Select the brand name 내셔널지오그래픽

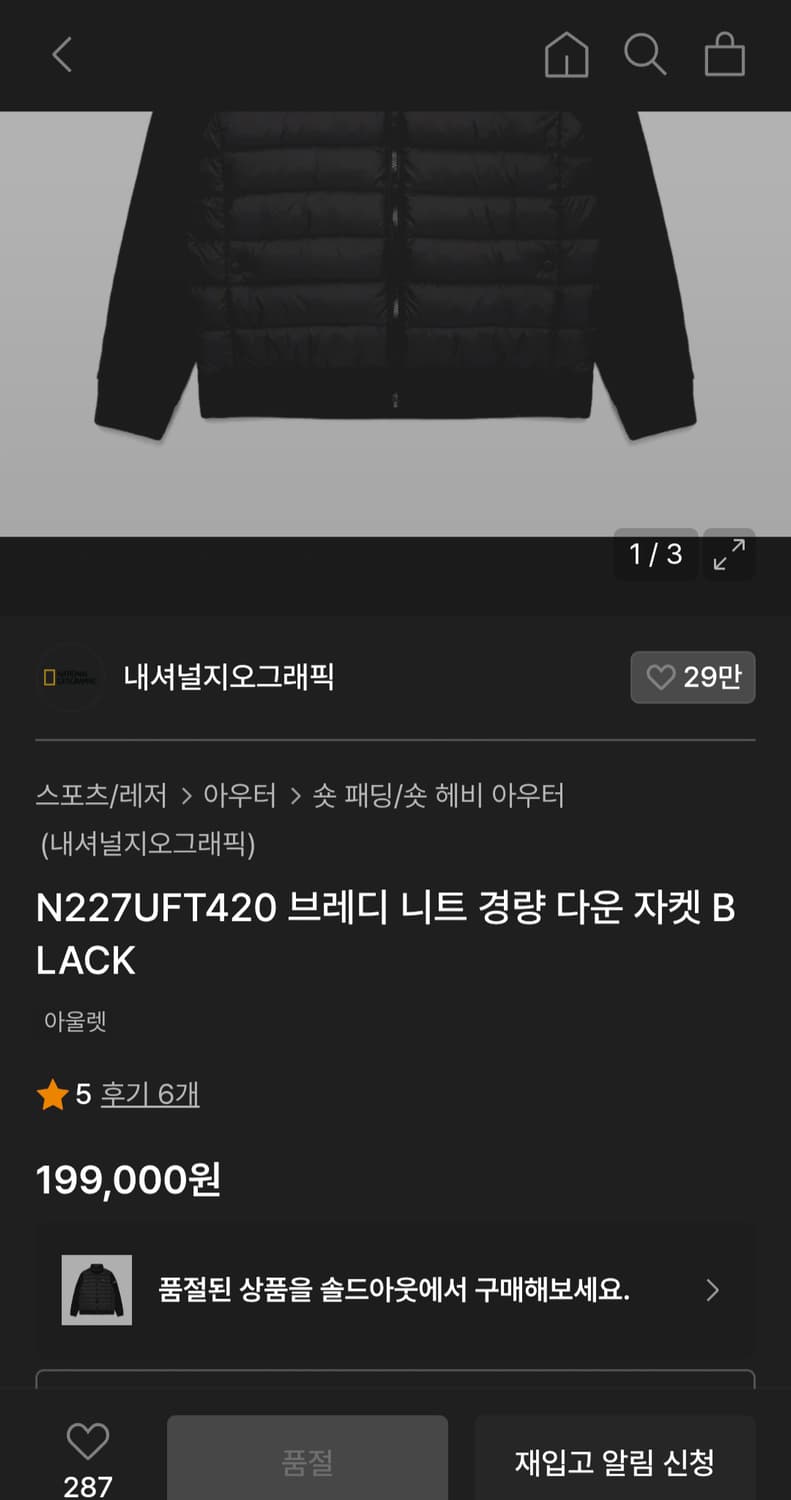pyautogui.click(x=232, y=677)
